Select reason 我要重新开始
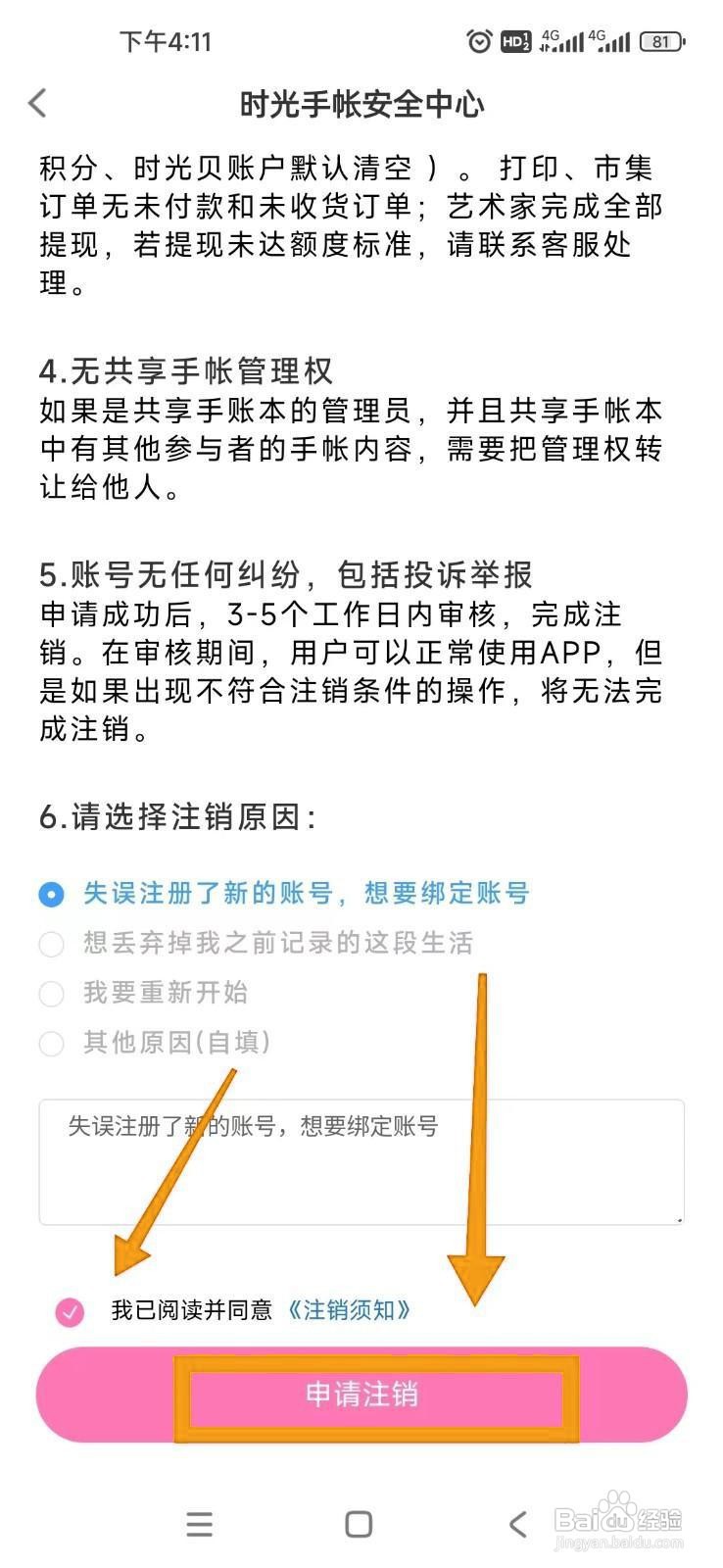This screenshot has height=1568, width=723. coord(51,994)
